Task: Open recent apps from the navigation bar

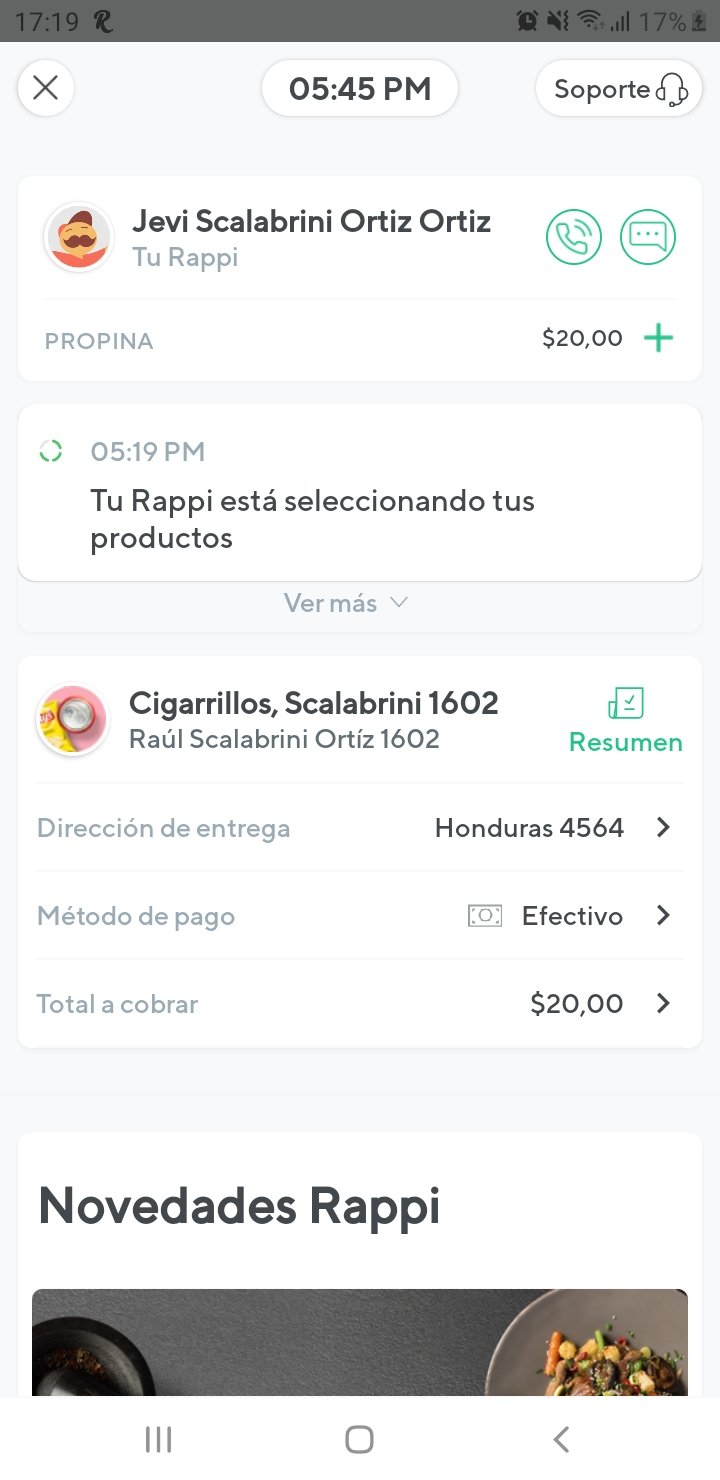Action: click(158, 1439)
